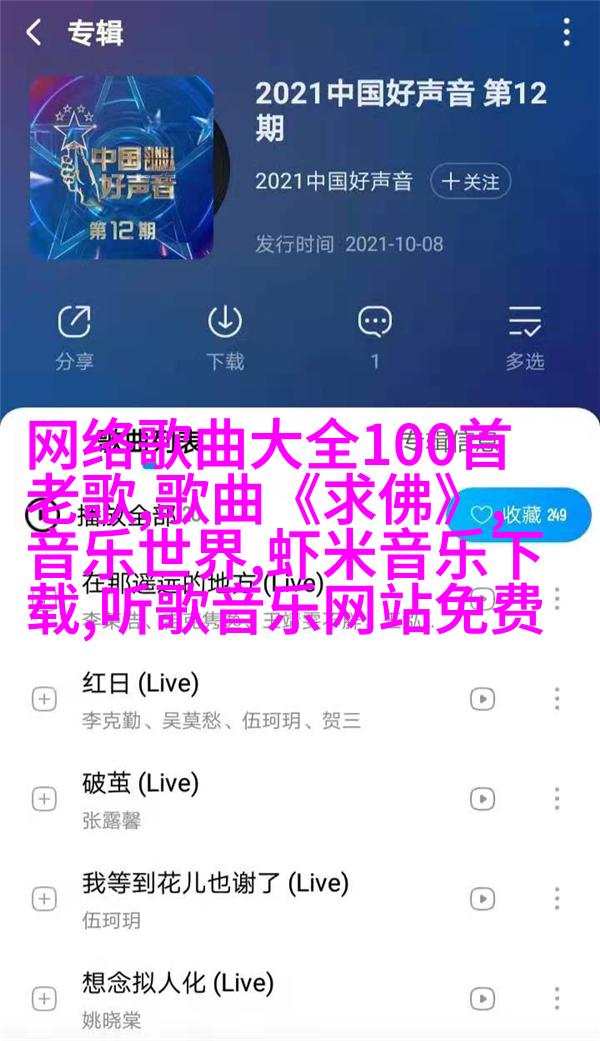Enter 多选 multi-select mode

(523, 336)
